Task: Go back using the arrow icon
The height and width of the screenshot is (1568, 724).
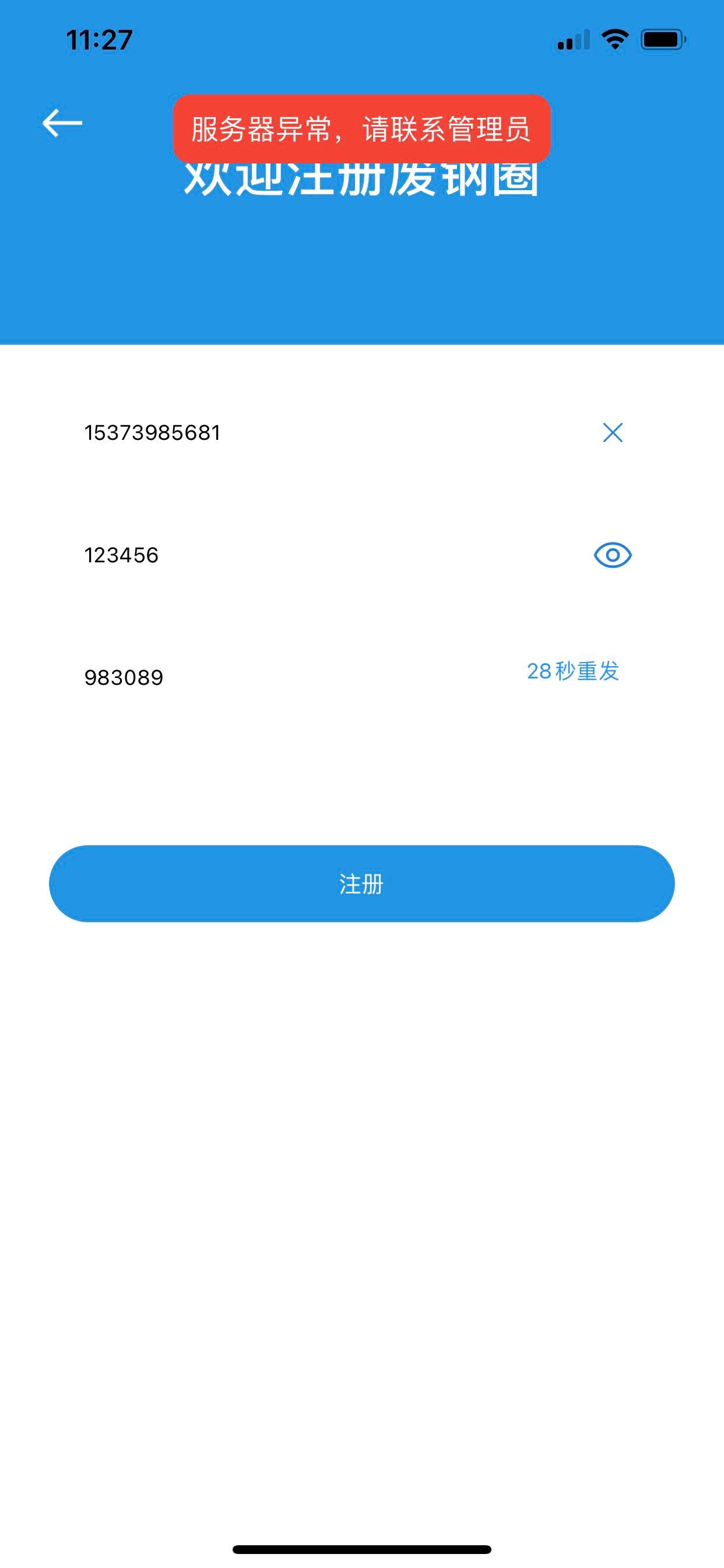Action: 62,124
